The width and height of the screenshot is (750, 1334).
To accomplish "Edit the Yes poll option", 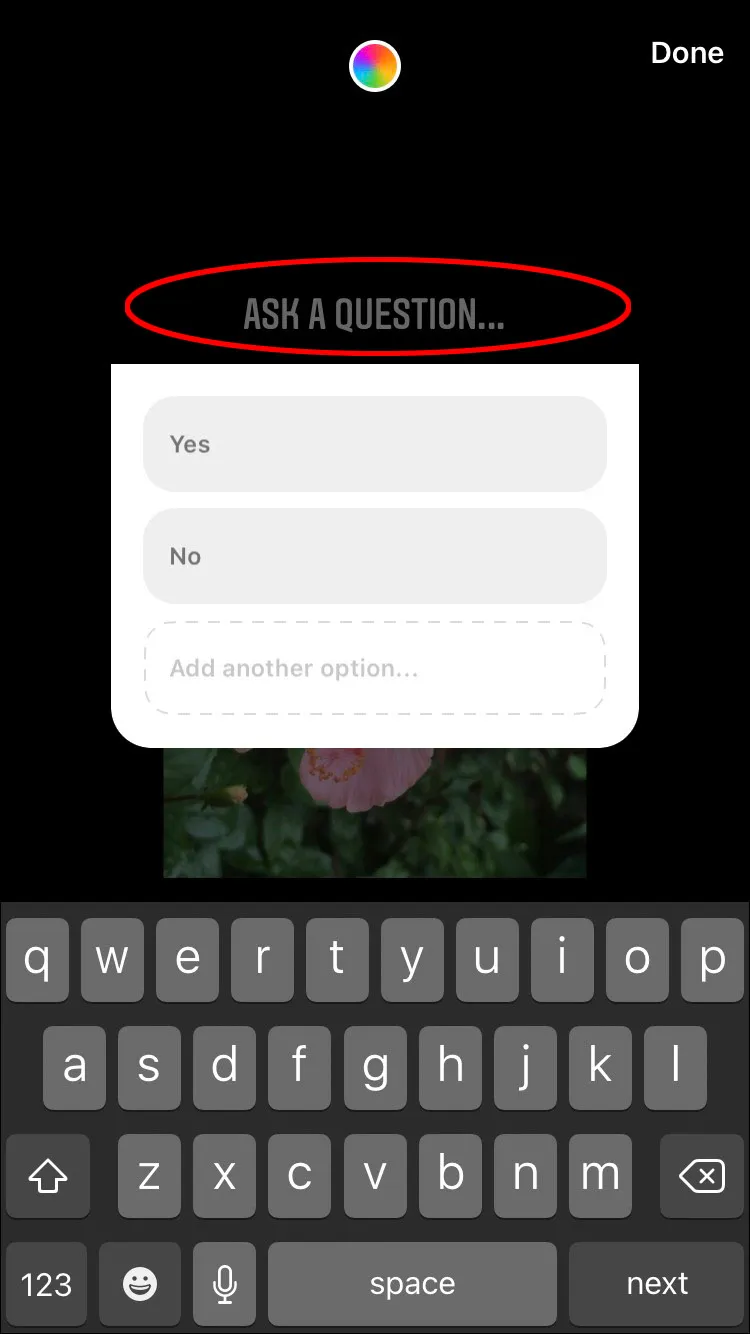I will [375, 444].
